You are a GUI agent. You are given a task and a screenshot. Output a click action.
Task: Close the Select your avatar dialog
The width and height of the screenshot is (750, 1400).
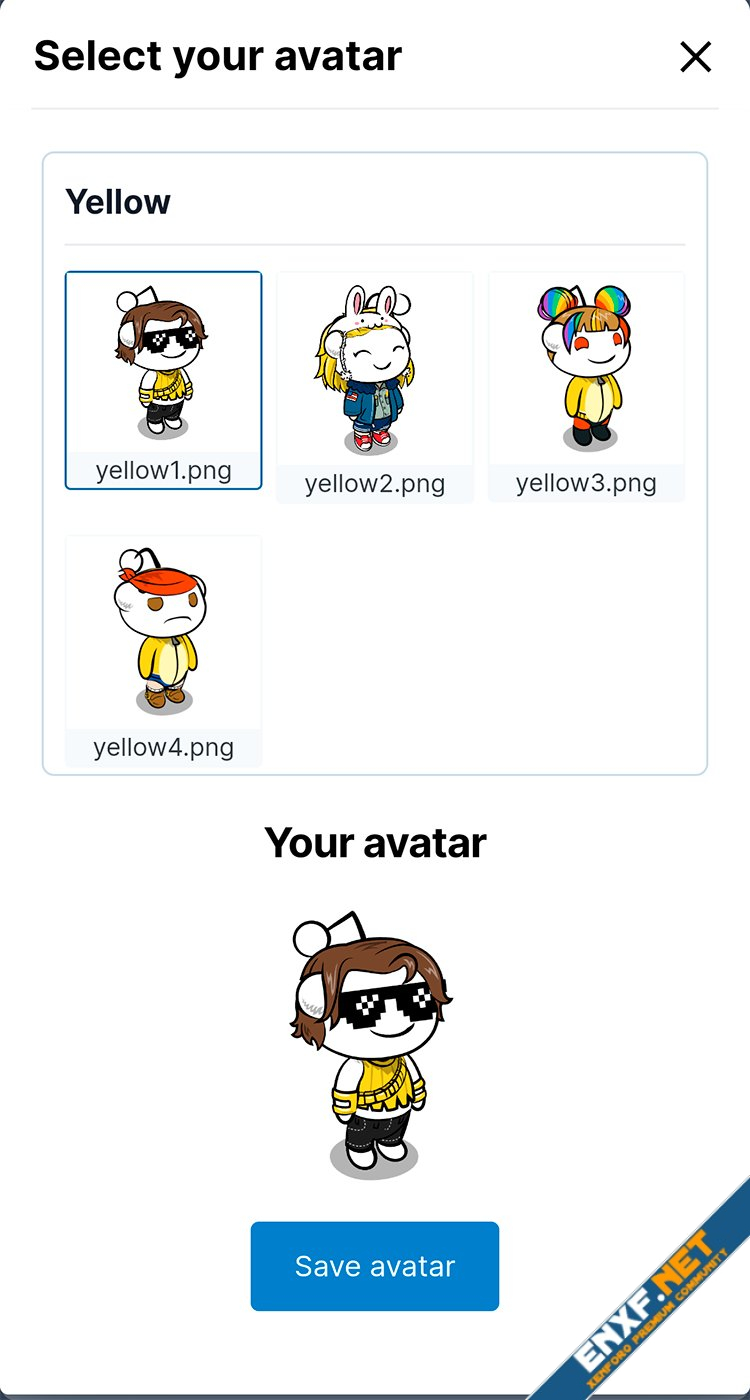point(695,57)
